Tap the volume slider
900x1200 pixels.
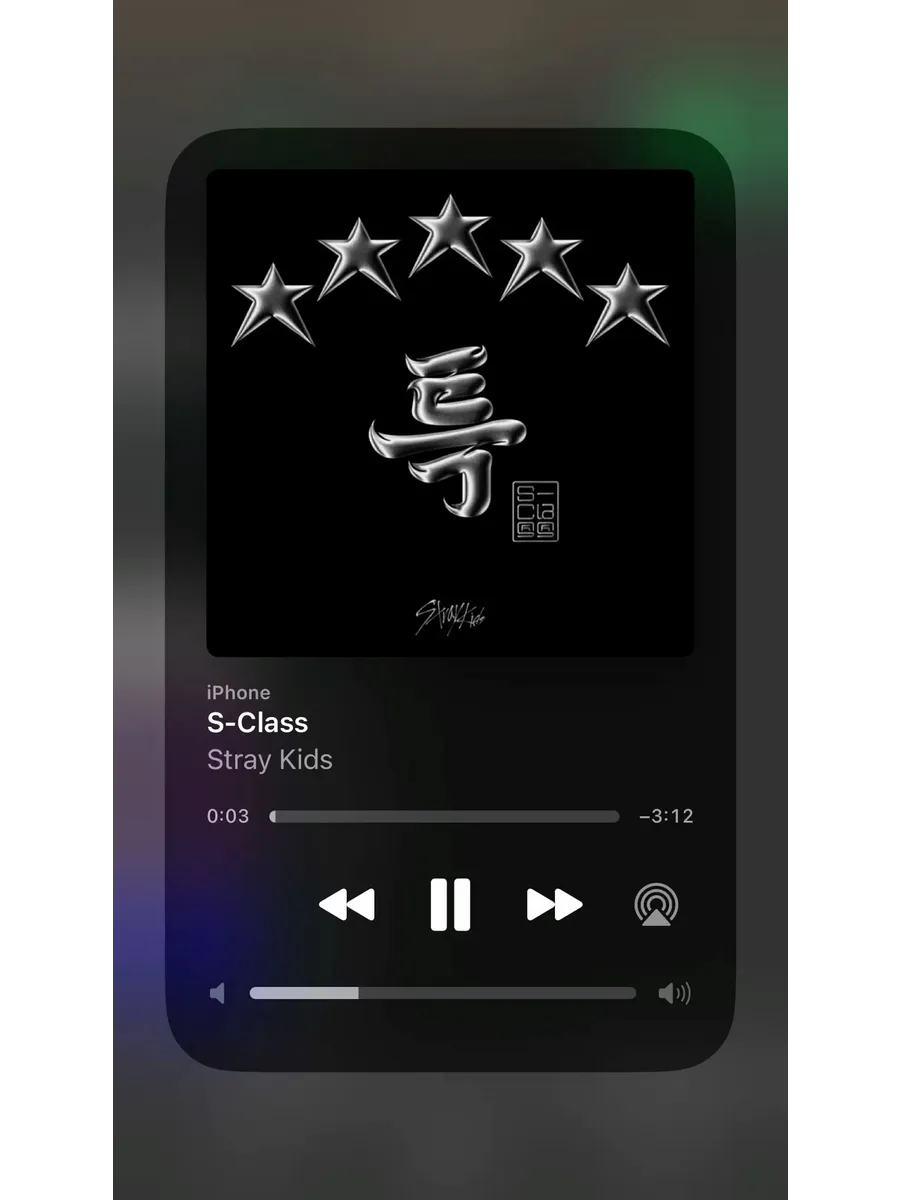coord(442,993)
